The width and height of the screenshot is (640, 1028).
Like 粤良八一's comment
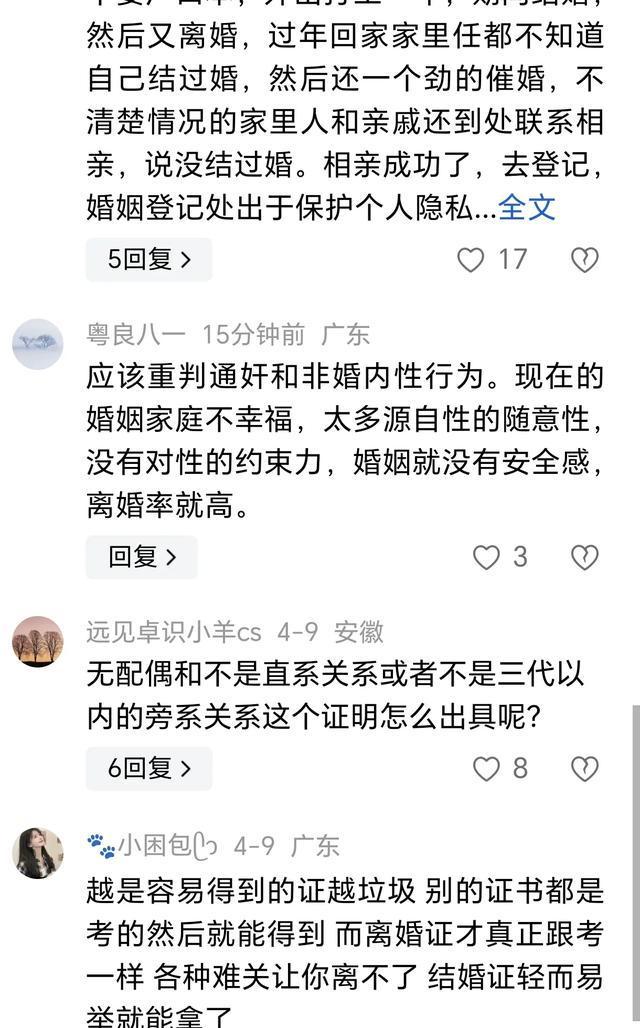point(486,557)
